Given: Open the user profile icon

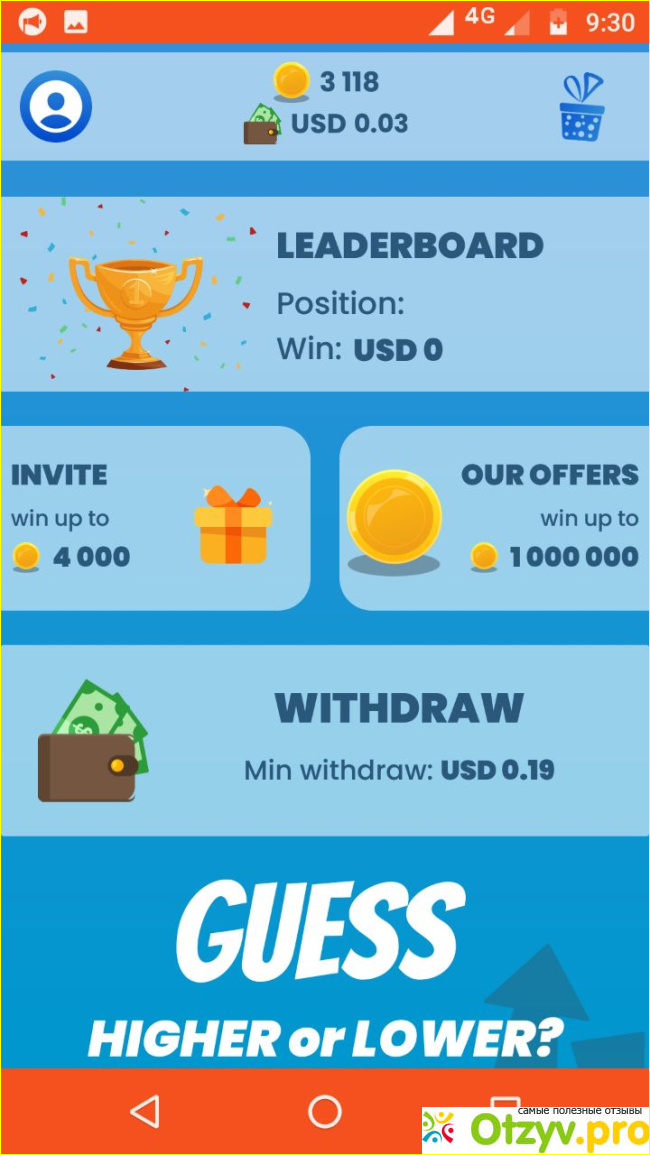Looking at the screenshot, I should (x=56, y=106).
